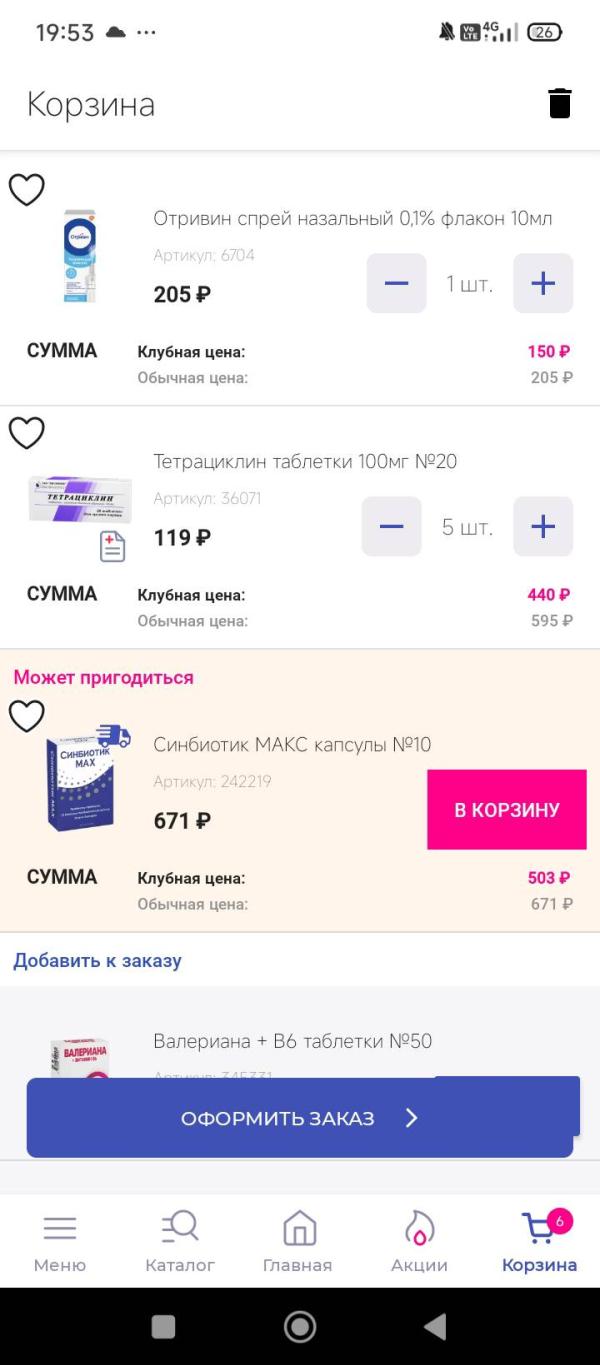Tap the system back button

click(x=435, y=1327)
